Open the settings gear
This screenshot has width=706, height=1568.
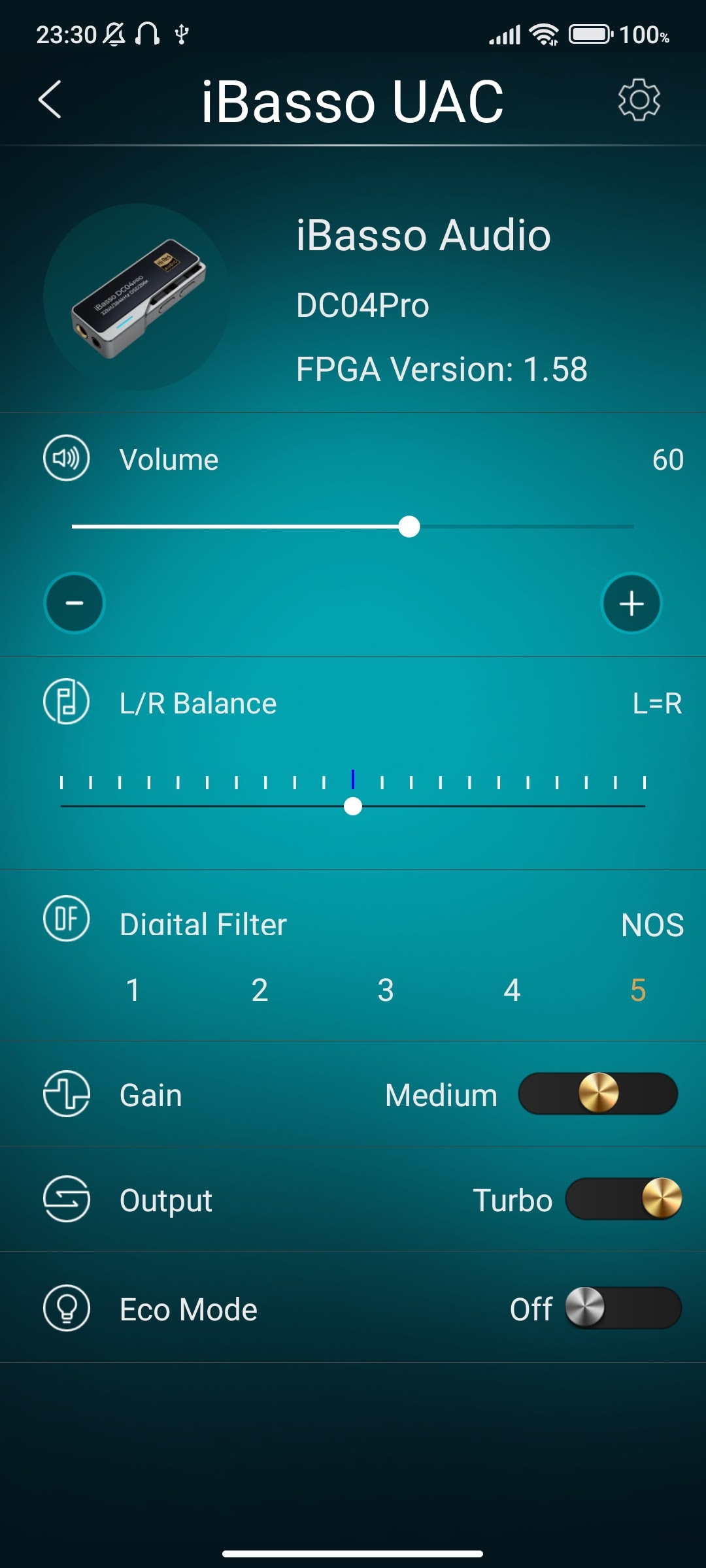tap(639, 100)
